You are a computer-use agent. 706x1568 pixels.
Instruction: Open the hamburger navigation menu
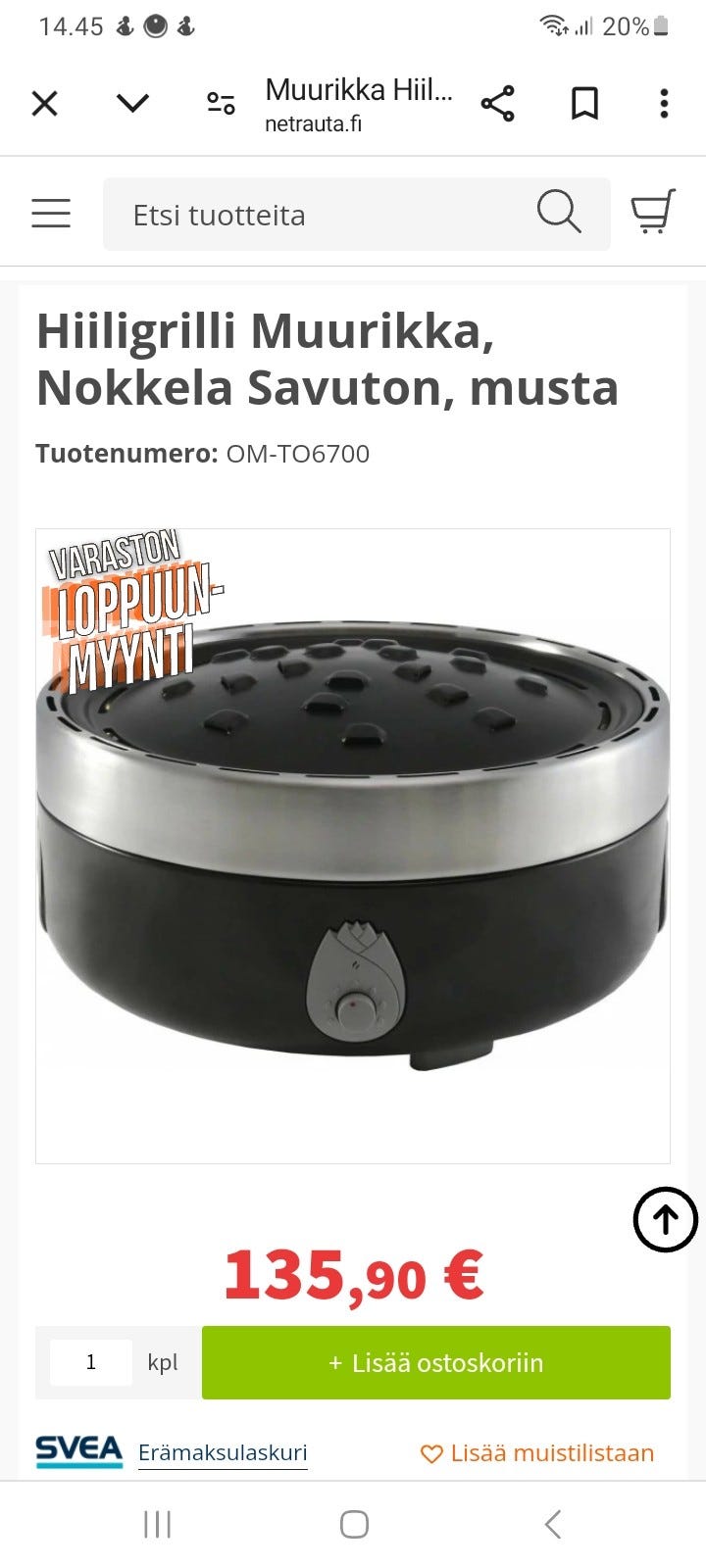coord(50,212)
